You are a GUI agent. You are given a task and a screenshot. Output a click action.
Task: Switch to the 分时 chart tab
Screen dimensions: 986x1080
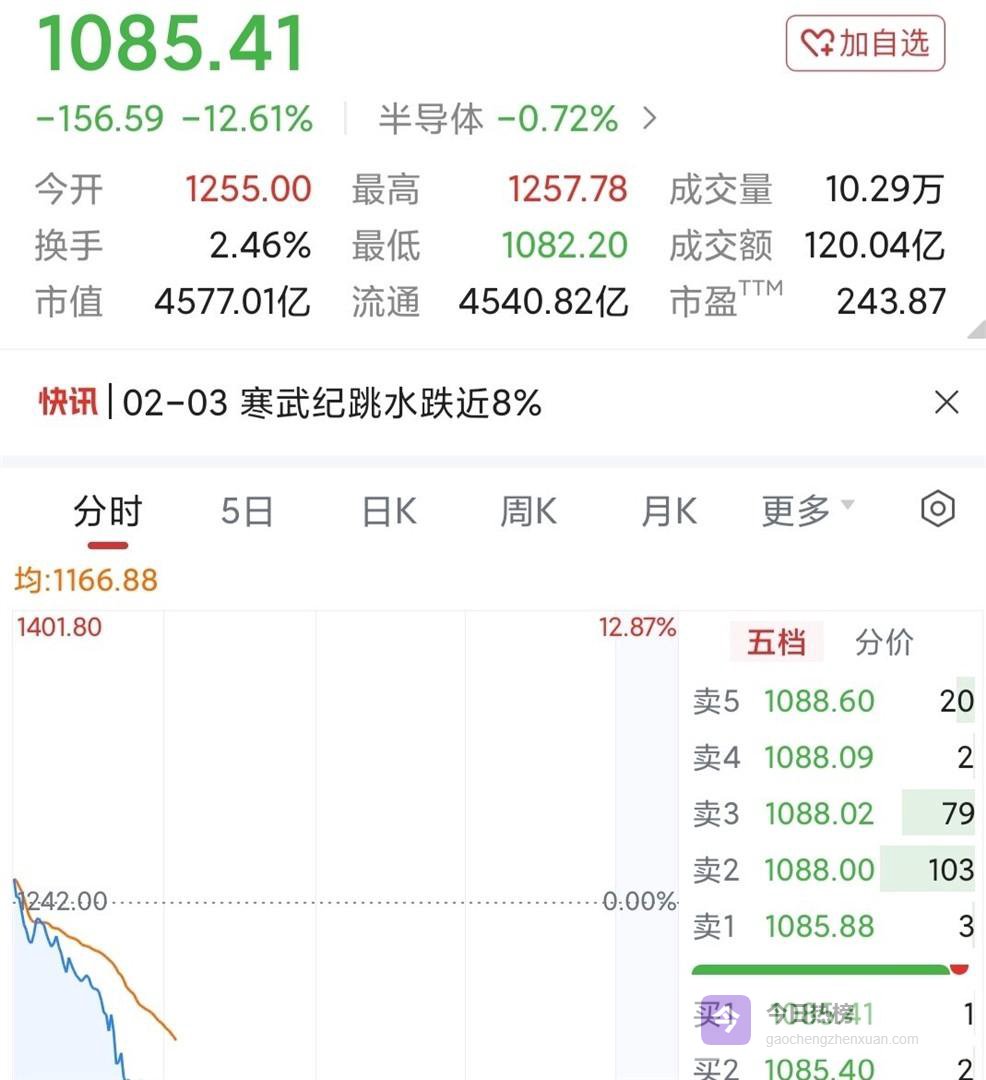tap(107, 512)
